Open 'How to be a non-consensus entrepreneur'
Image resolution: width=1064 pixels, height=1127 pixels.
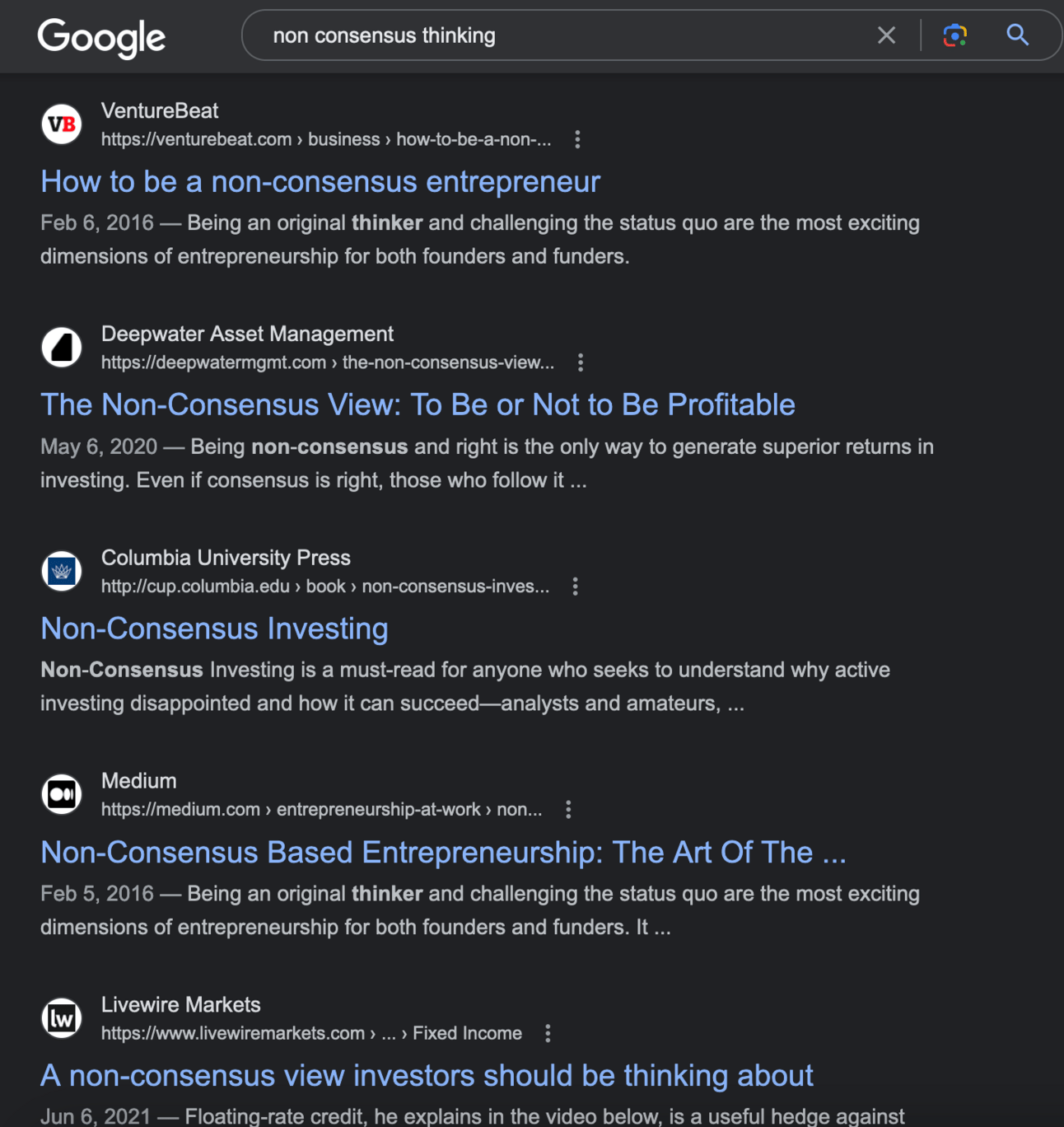point(320,182)
